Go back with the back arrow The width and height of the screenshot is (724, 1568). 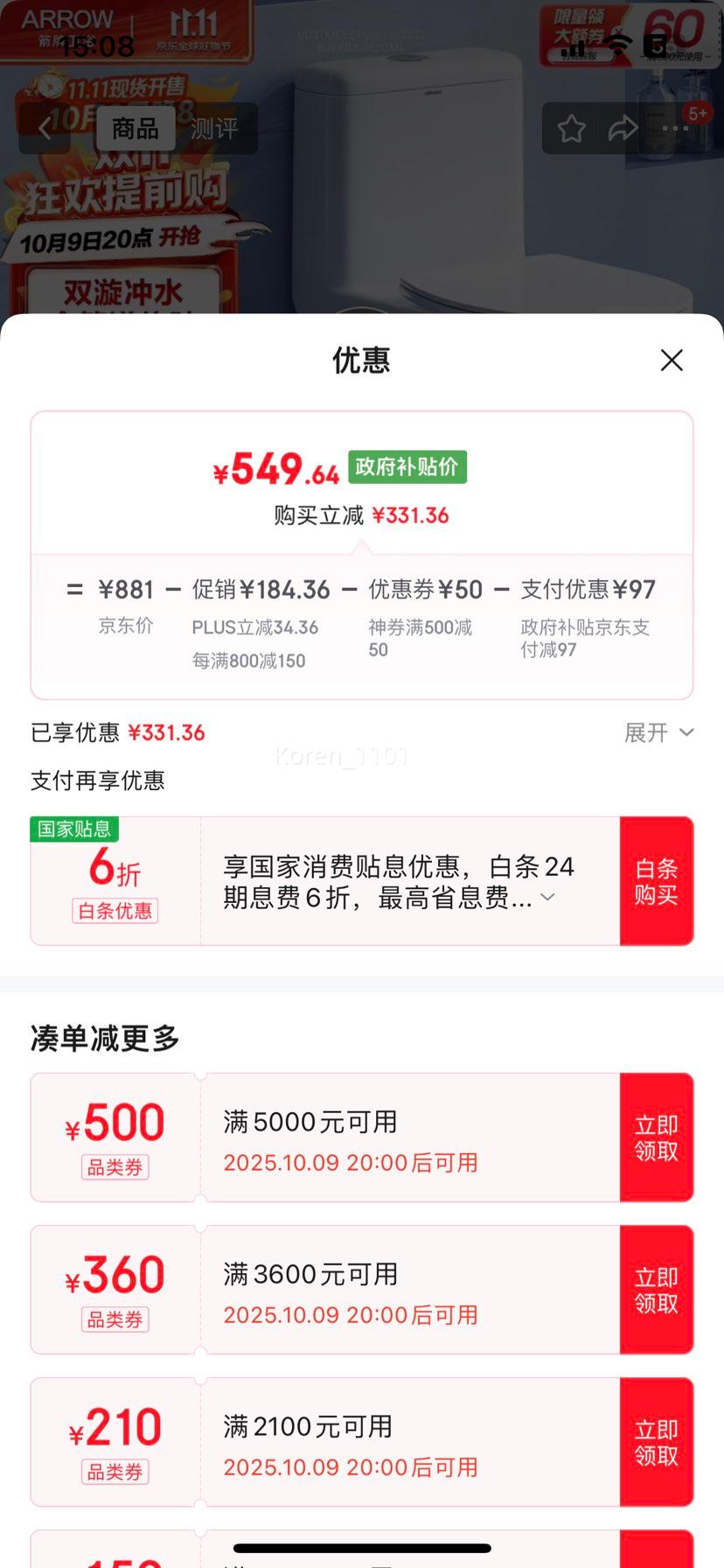point(45,129)
